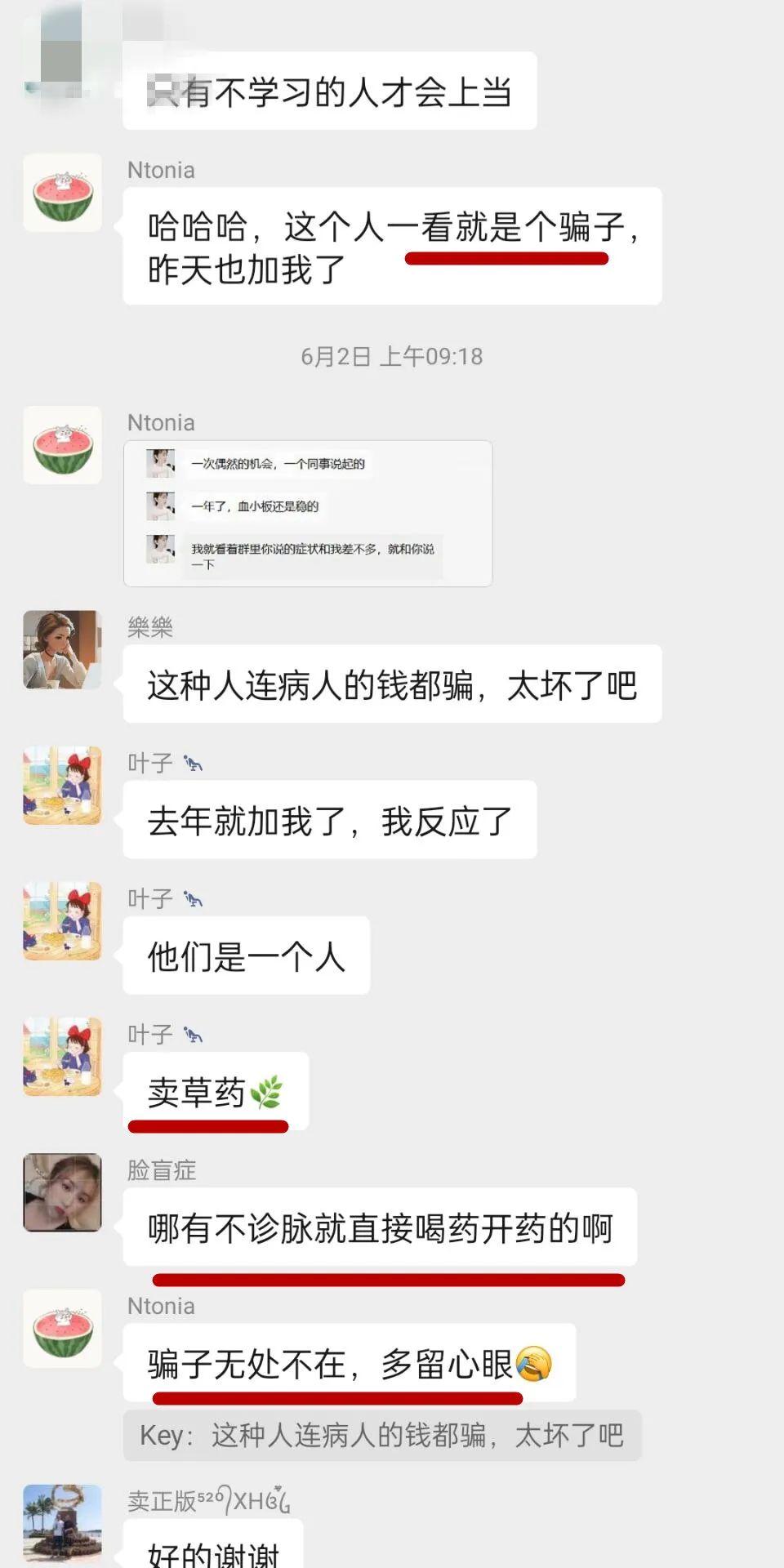784x1568 pixels.
Task: Open 叶子's avatar next to 去年就加我了
Action: click(x=62, y=785)
